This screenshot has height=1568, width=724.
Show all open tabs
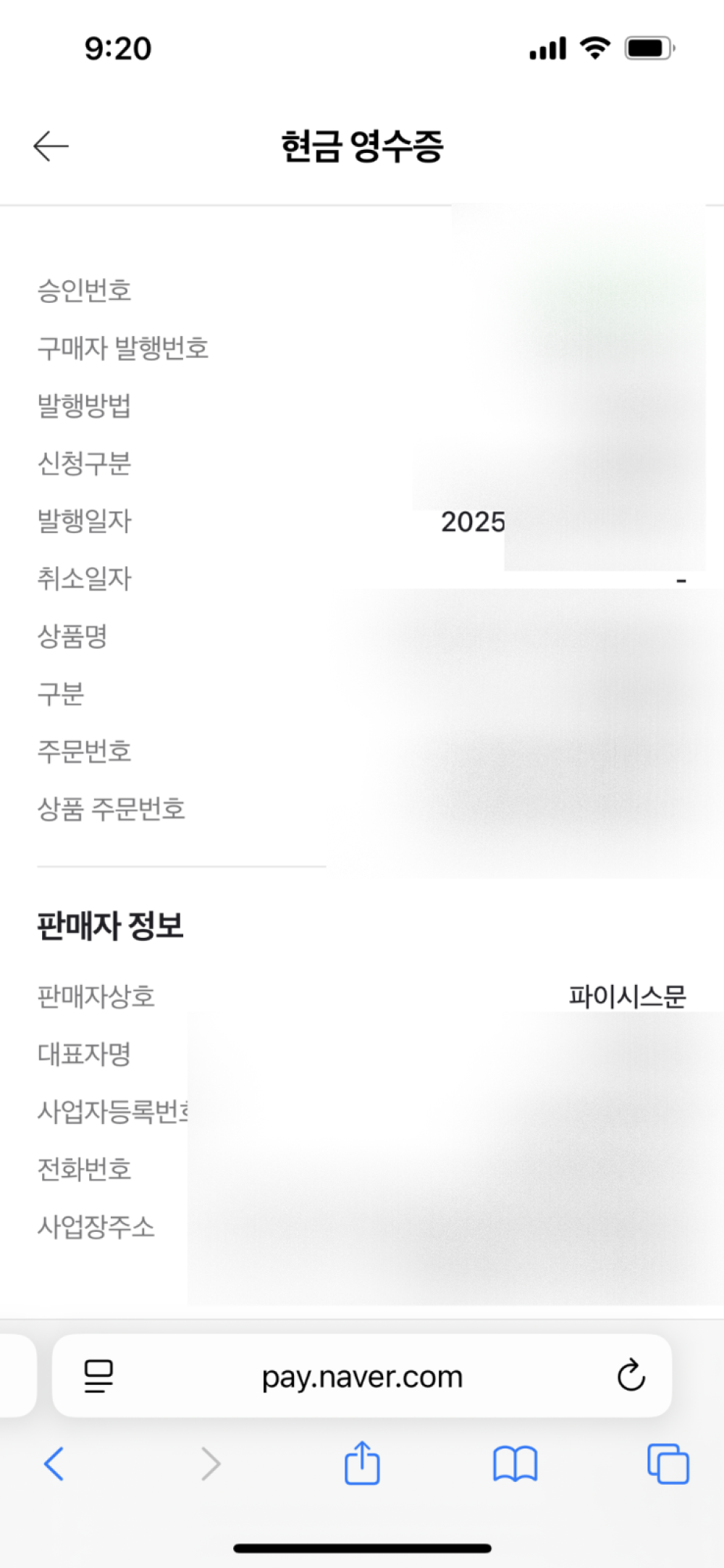[668, 1464]
